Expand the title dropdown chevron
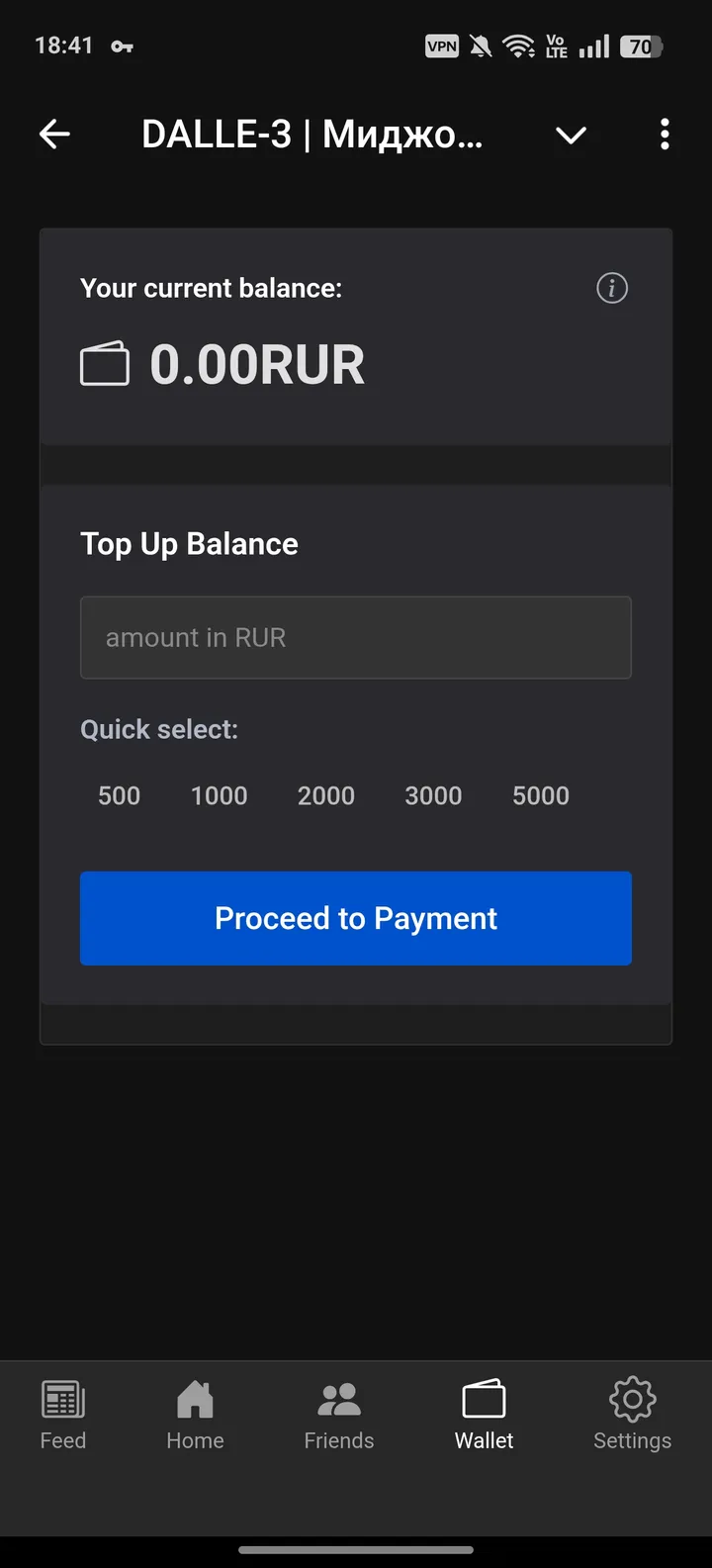This screenshot has height=1568, width=712. pyautogui.click(x=571, y=135)
